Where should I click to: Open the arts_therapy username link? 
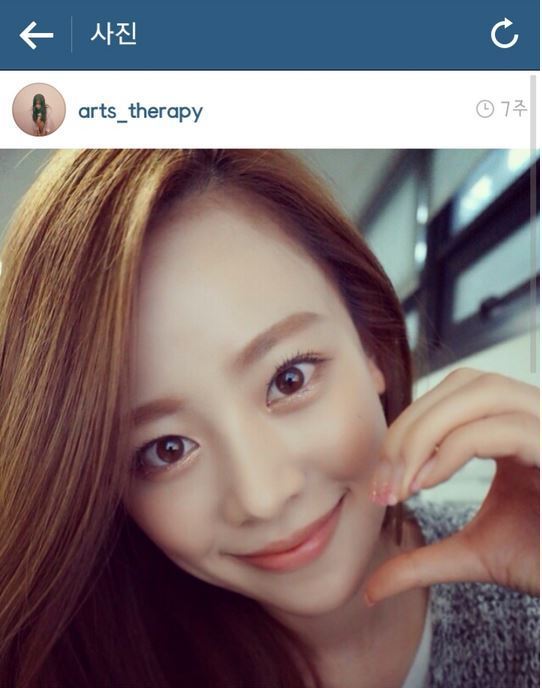(x=140, y=112)
